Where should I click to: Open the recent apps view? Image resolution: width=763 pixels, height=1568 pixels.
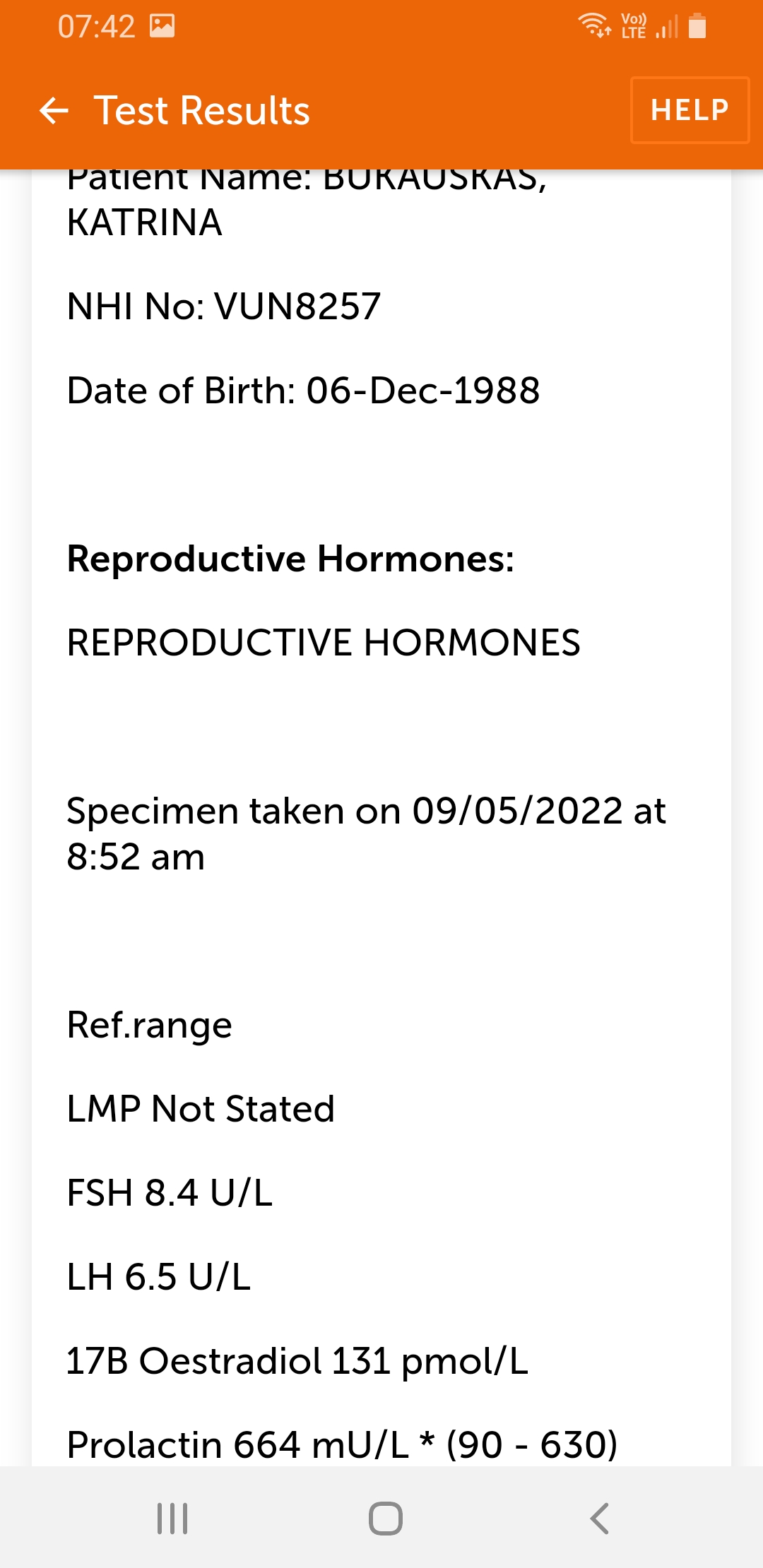tap(172, 1518)
